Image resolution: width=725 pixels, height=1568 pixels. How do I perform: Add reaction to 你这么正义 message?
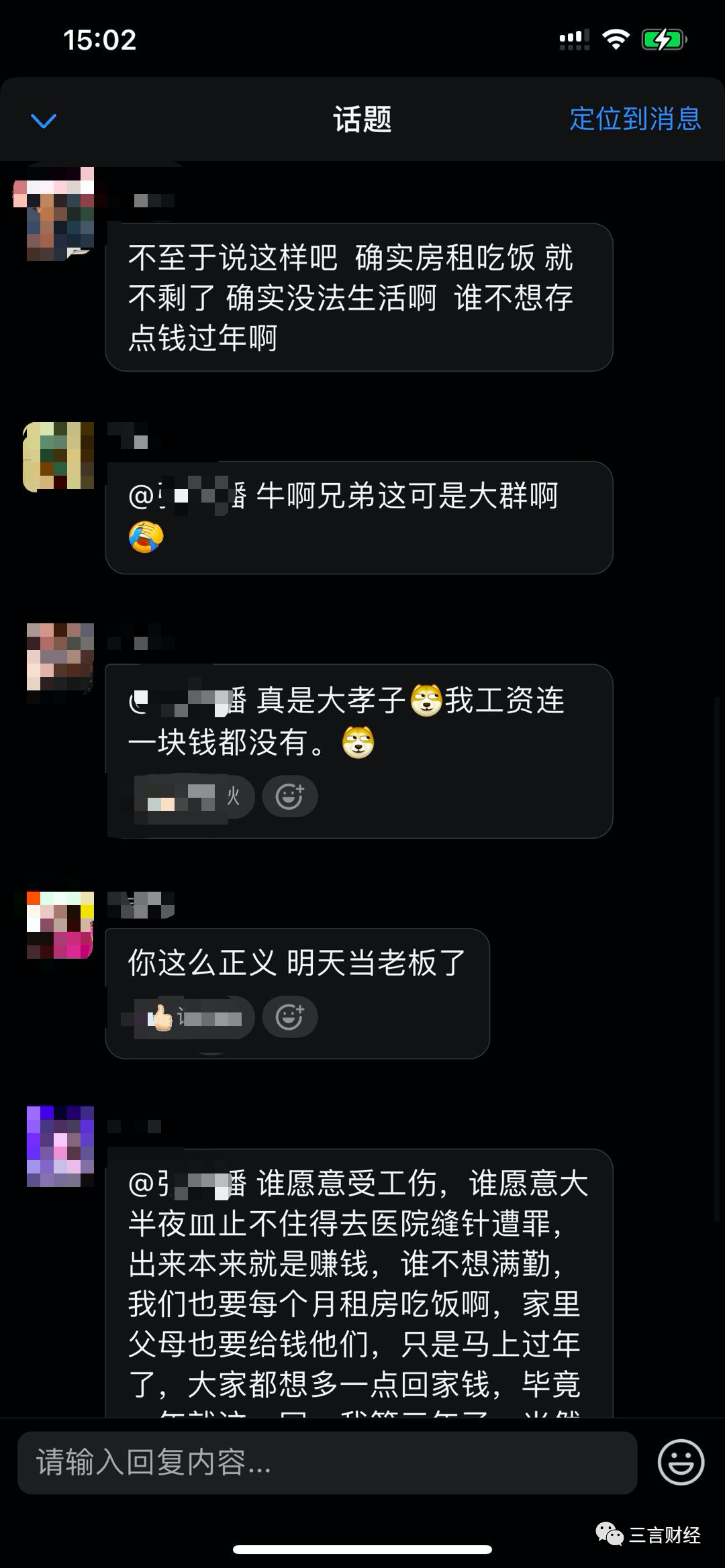click(289, 1017)
